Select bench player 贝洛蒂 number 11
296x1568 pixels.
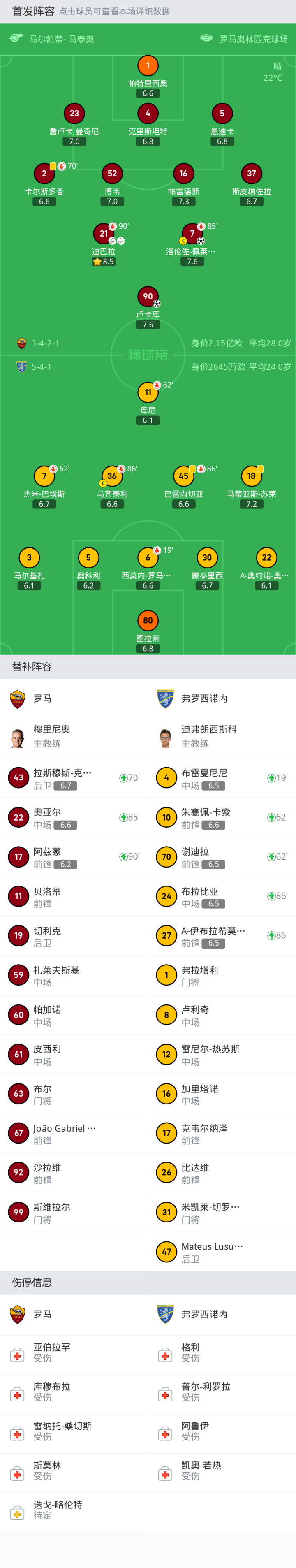pyautogui.click(x=74, y=897)
